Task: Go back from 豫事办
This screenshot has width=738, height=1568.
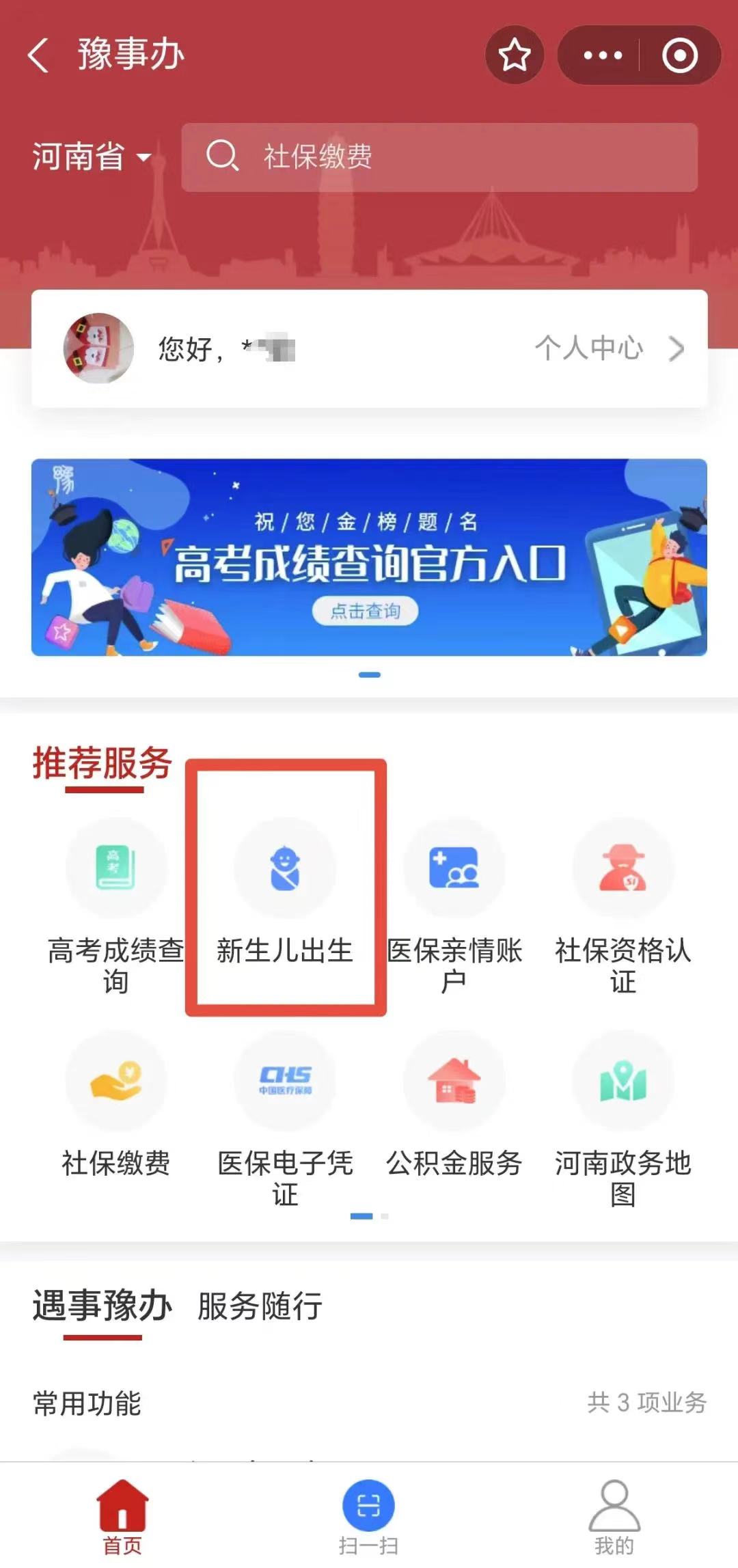Action: pyautogui.click(x=39, y=55)
